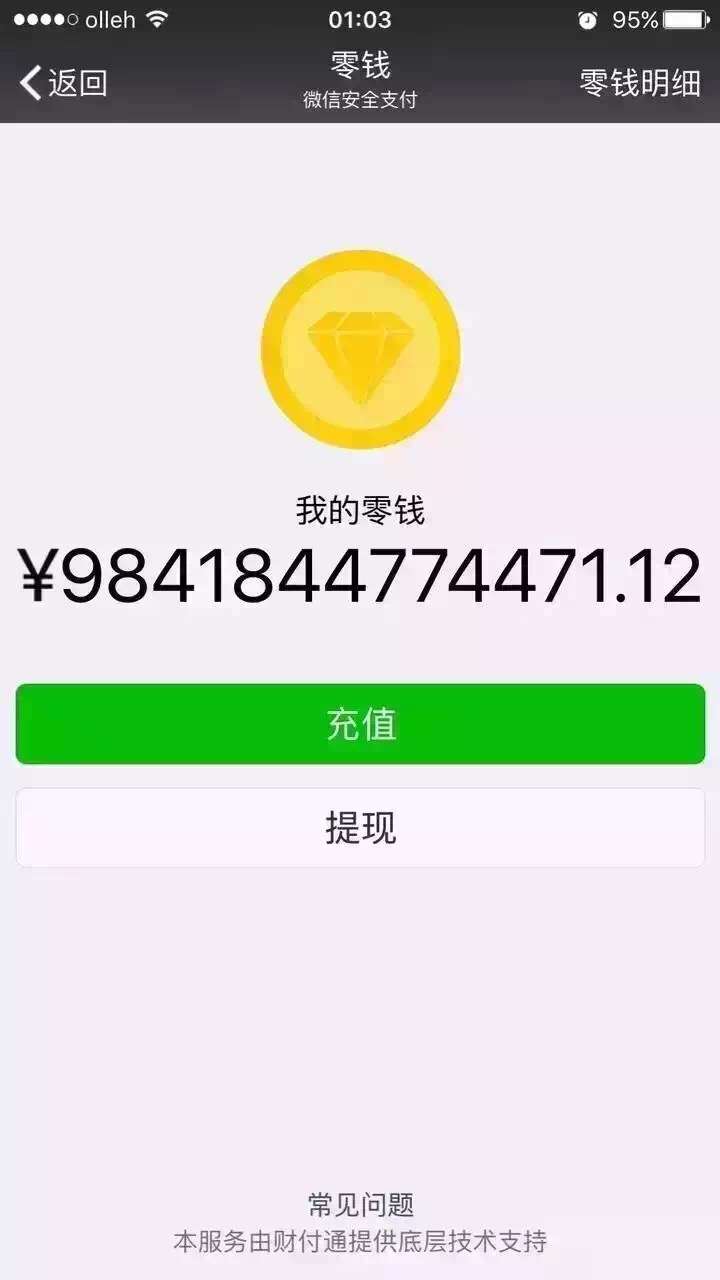
Task: Tap the 提现 withdraw button
Action: tap(360, 827)
